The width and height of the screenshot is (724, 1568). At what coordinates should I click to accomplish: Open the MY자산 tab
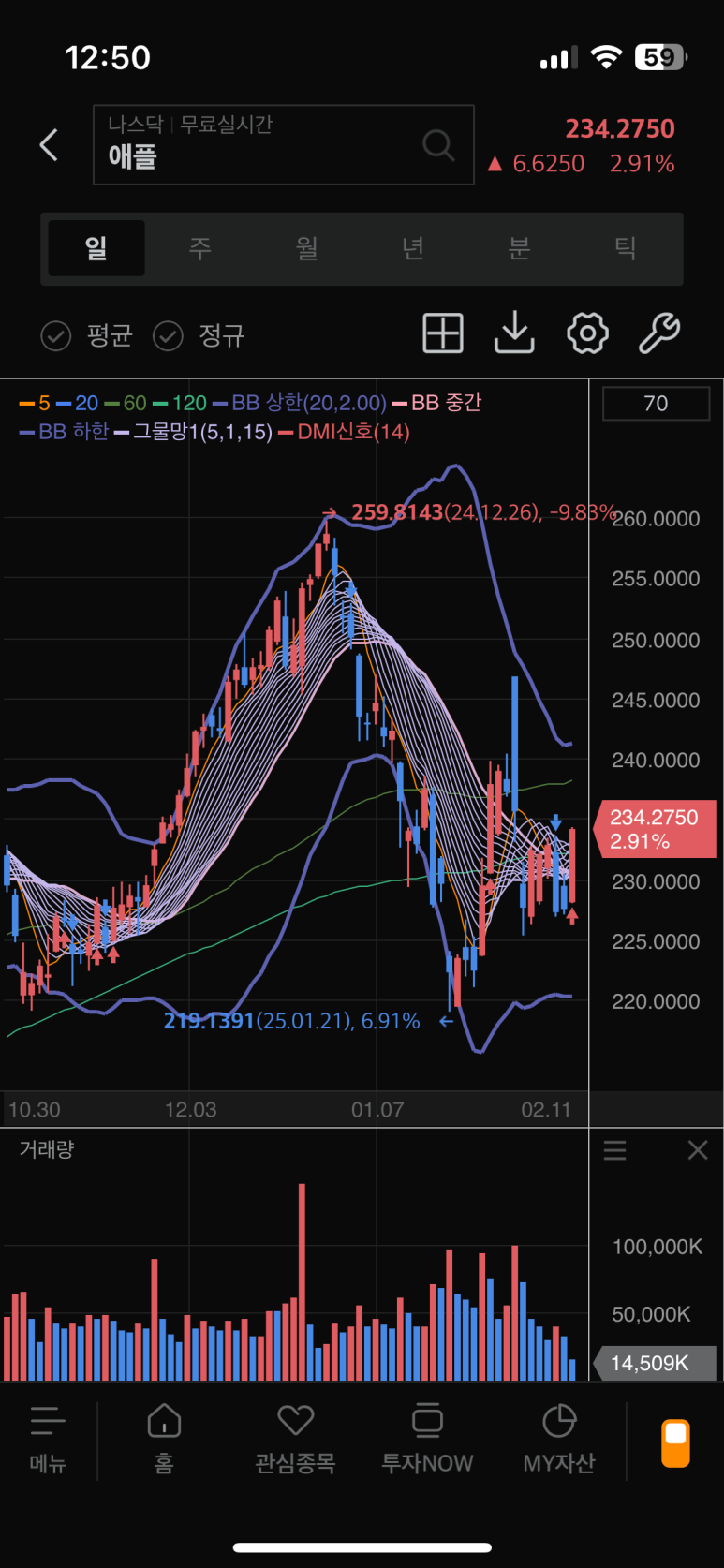(559, 1439)
